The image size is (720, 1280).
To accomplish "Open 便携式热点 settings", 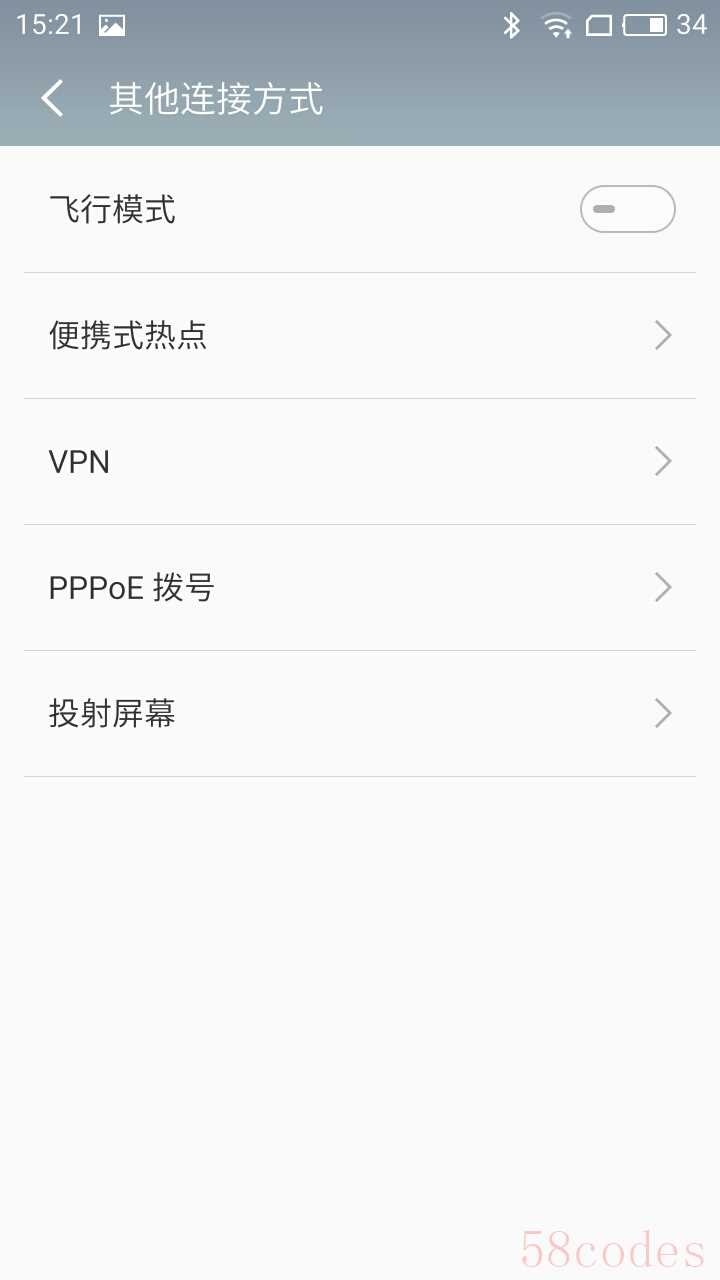I will [360, 336].
